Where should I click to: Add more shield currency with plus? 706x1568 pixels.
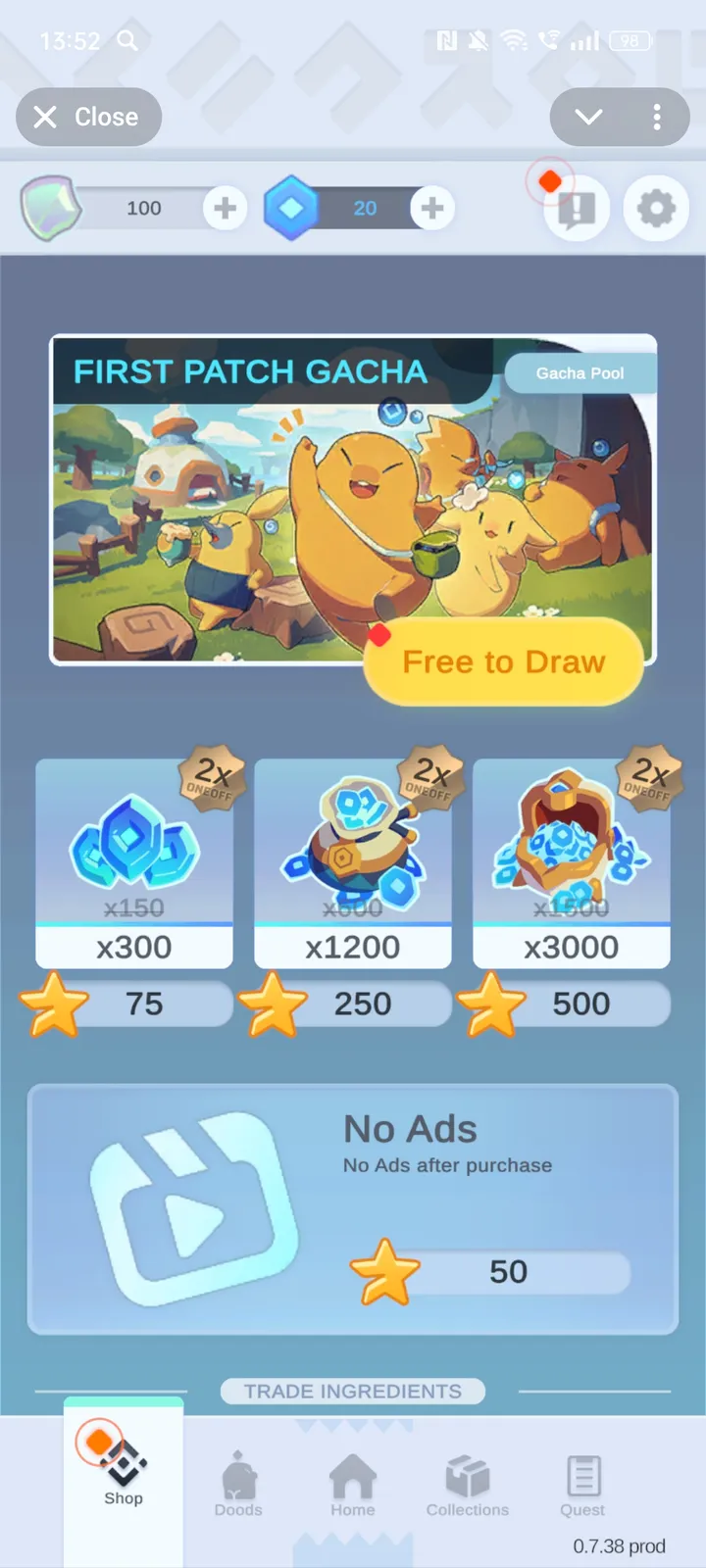tap(226, 208)
